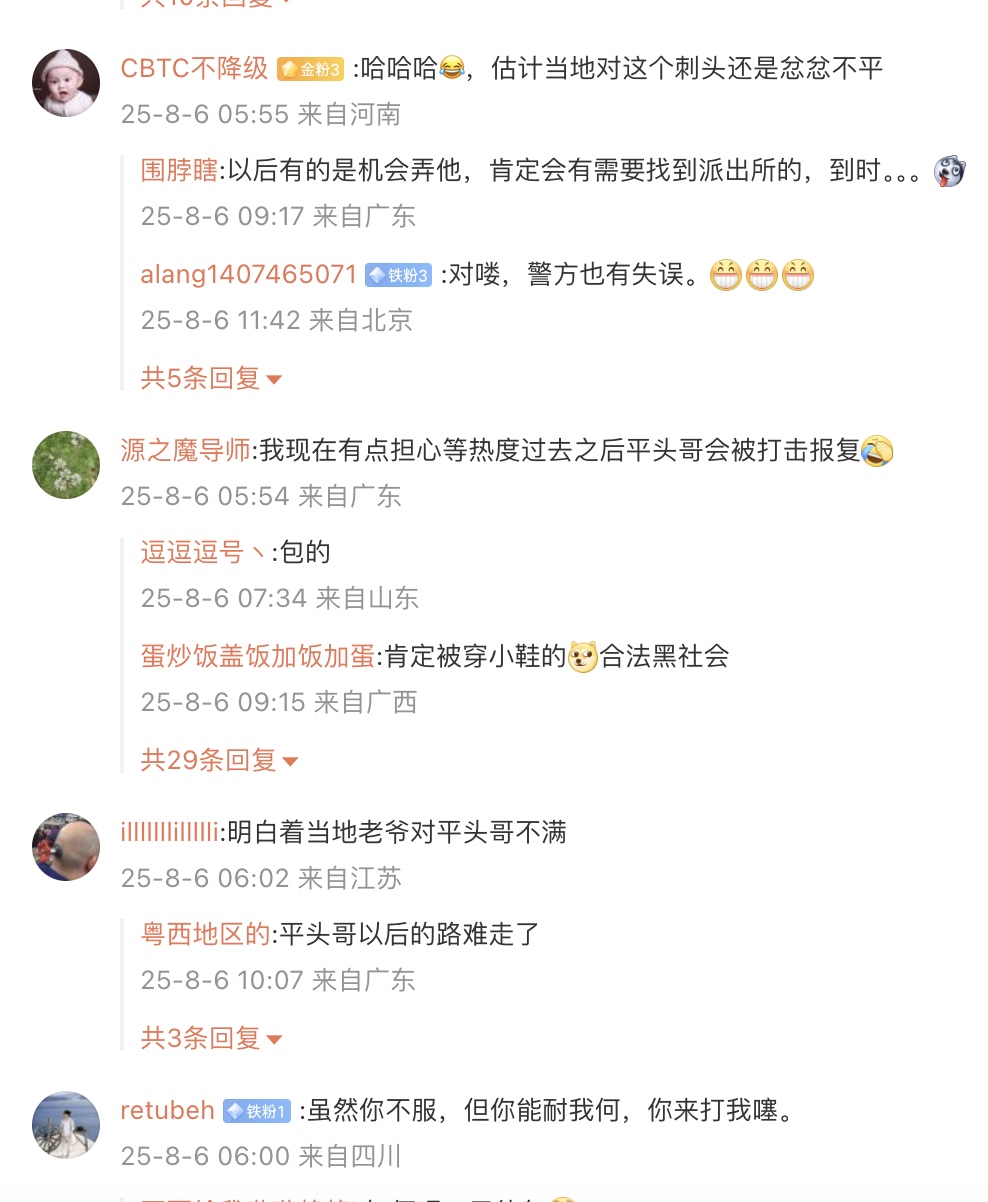Screen dimensions: 988x1202
Task: Open 逗逗逗号丶 user profile
Action: (203, 552)
